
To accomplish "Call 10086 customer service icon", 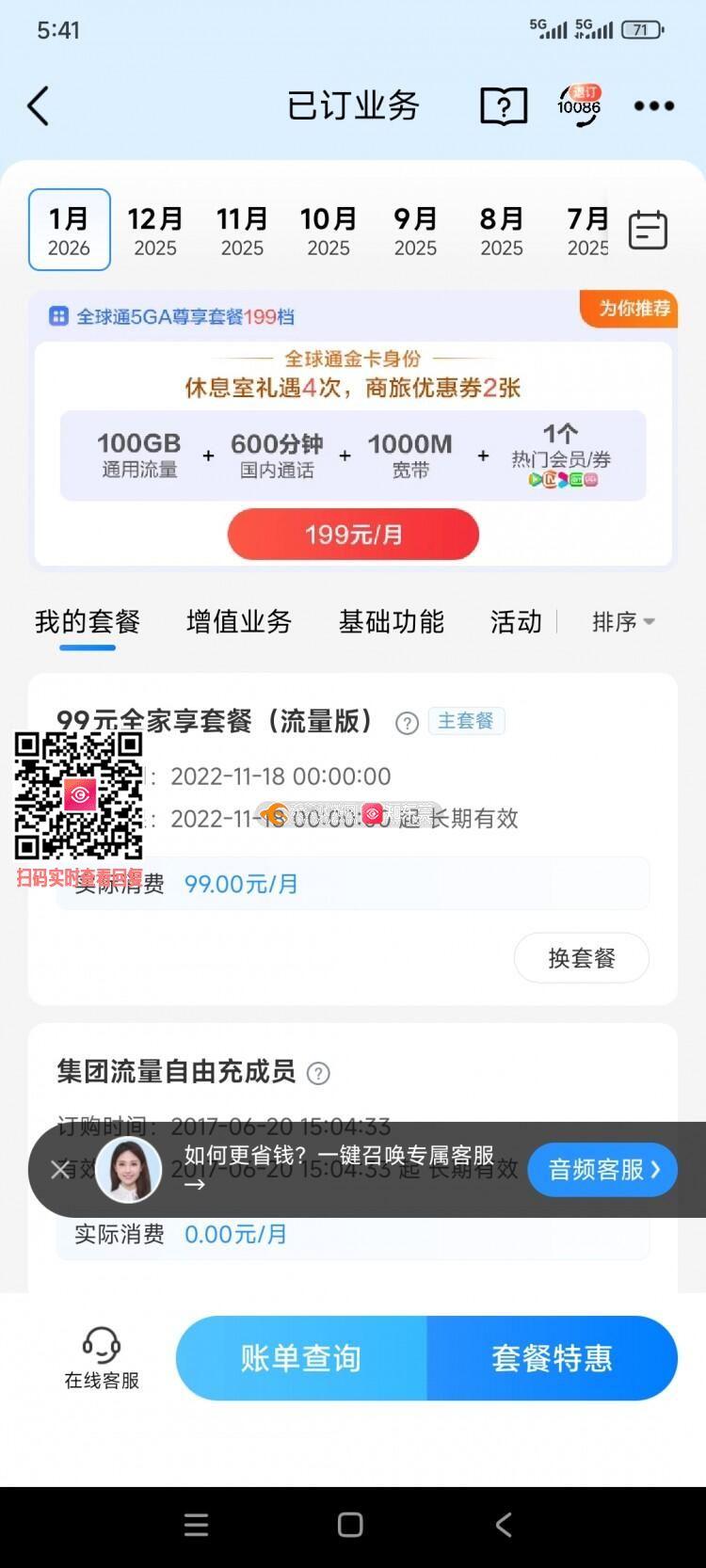I will [x=579, y=105].
